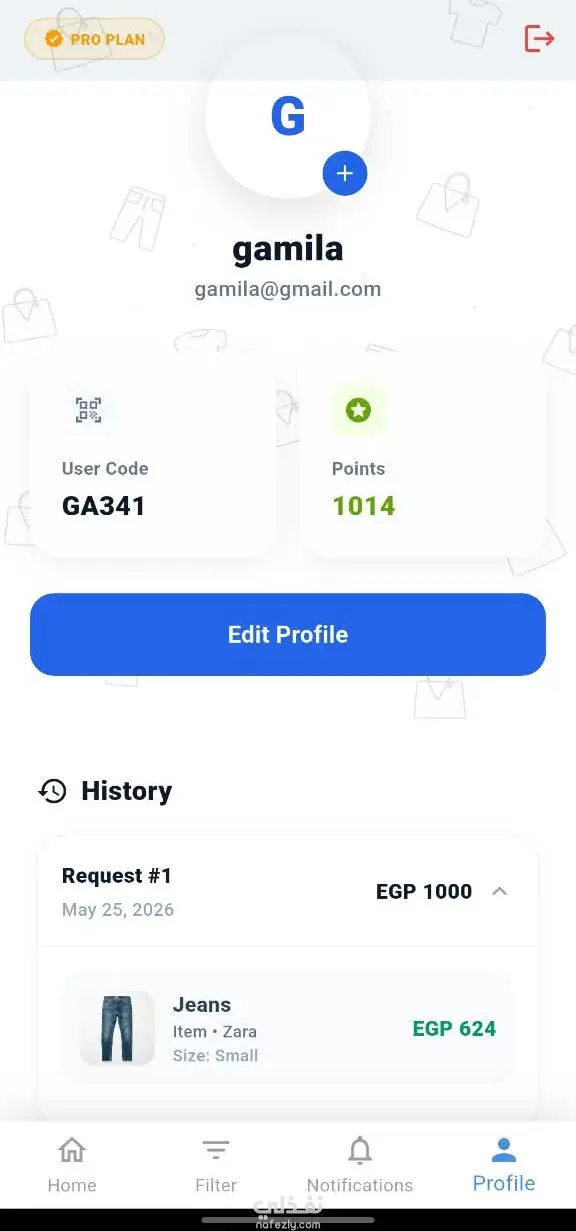Open the Jeans item from Zara
Screen dimensions: 576x1231
tap(288, 1028)
